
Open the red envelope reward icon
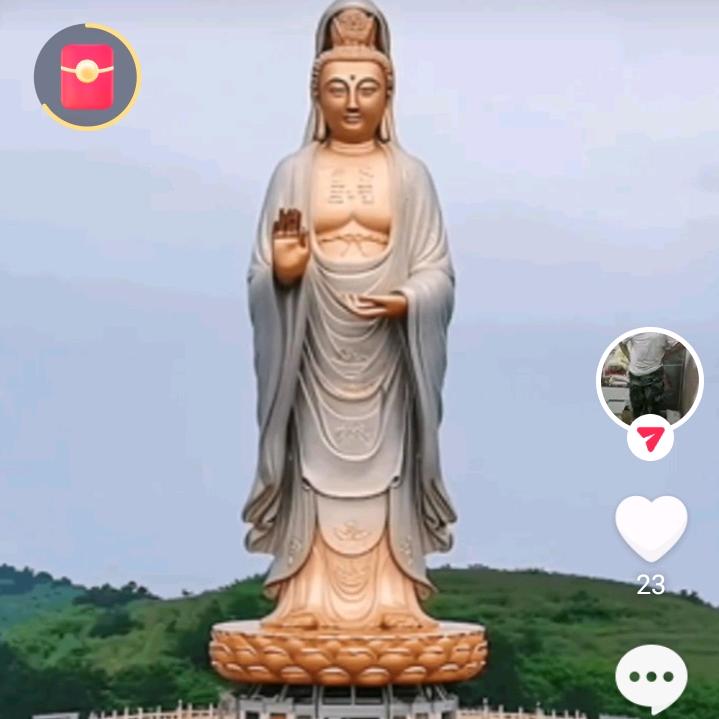pos(87,77)
